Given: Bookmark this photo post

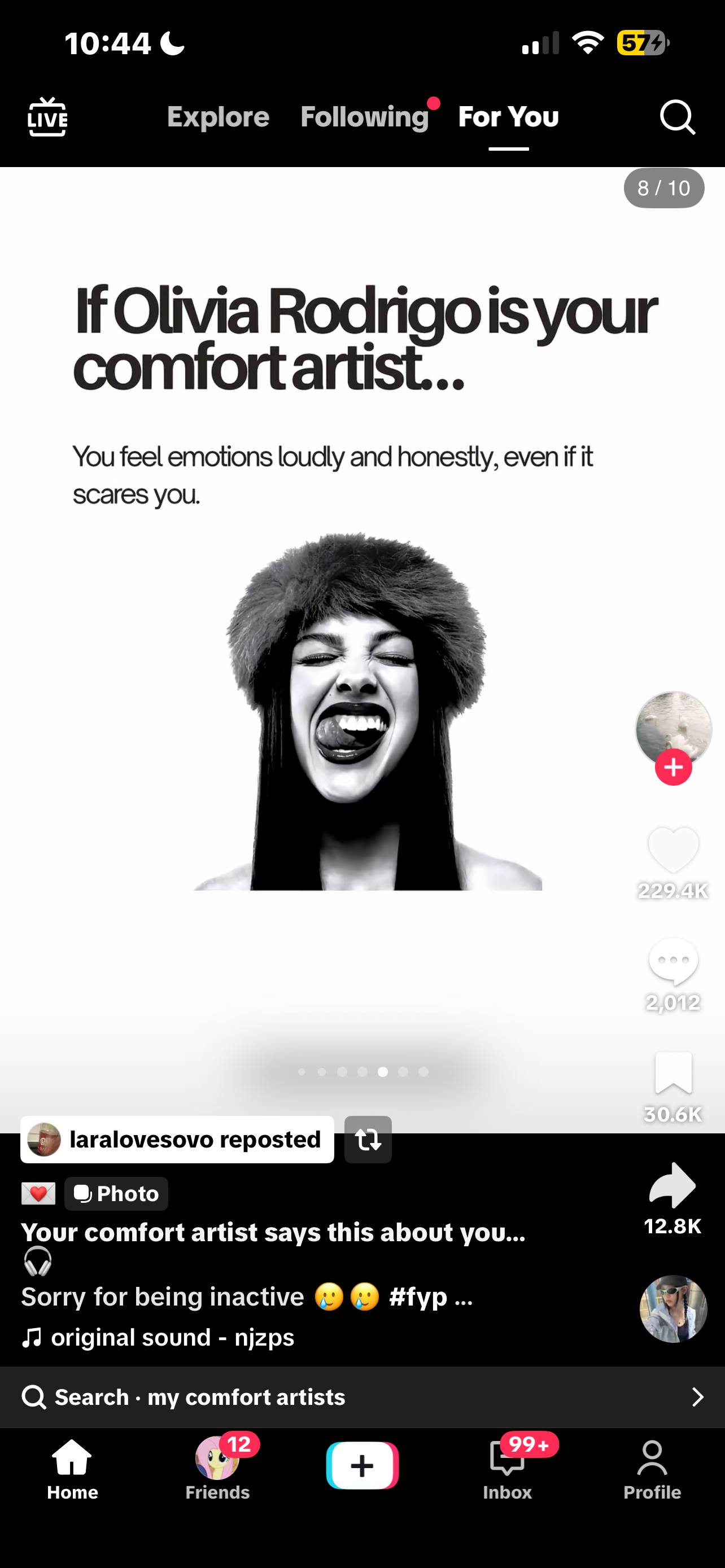Looking at the screenshot, I should (x=673, y=1073).
